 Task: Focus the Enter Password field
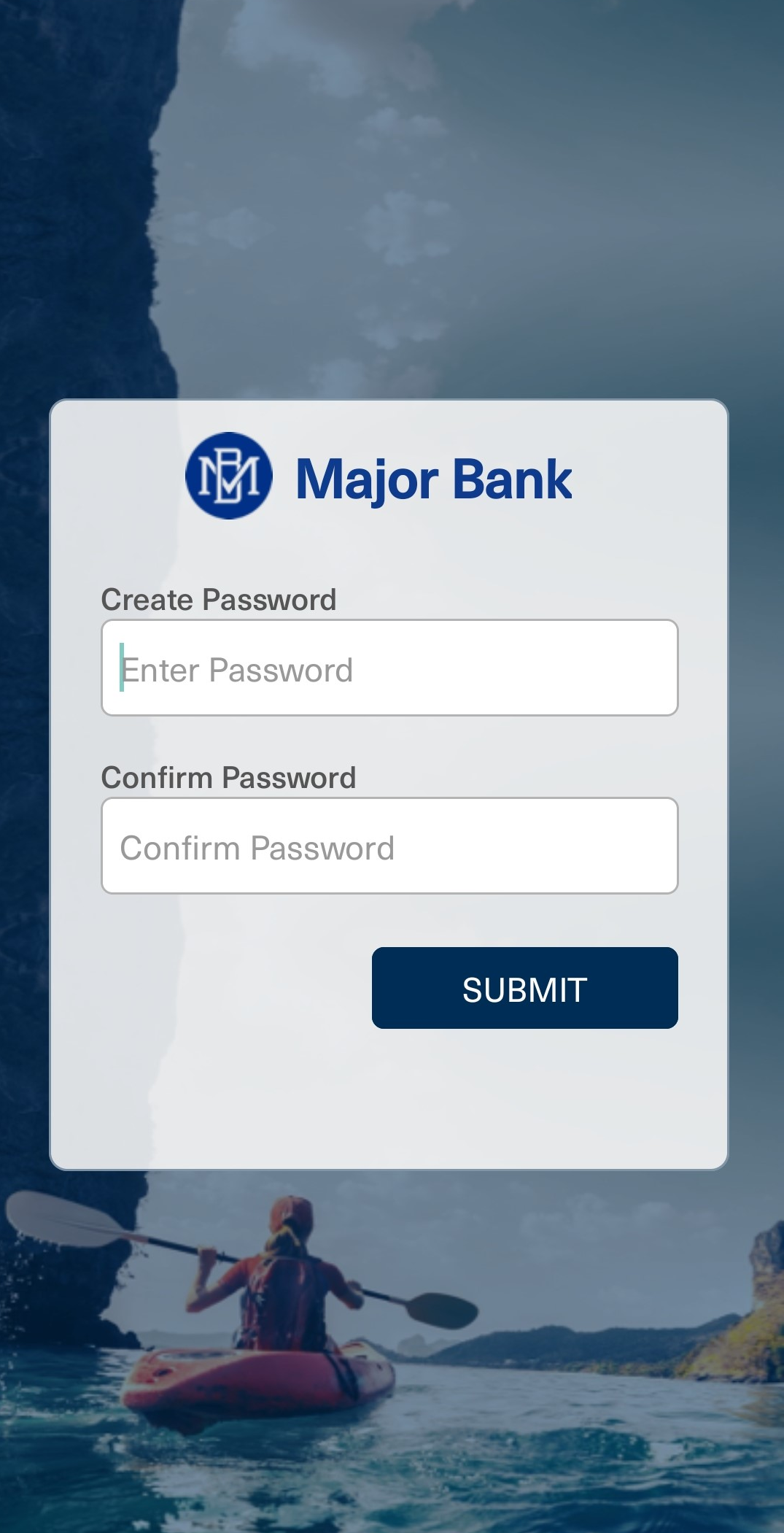(x=389, y=668)
